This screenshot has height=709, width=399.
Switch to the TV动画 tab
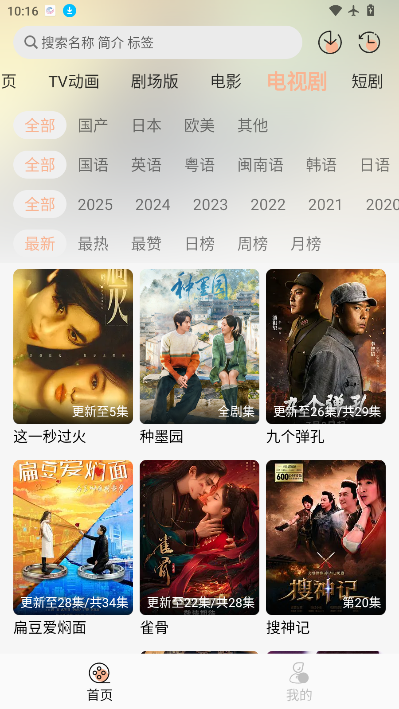coord(74,82)
